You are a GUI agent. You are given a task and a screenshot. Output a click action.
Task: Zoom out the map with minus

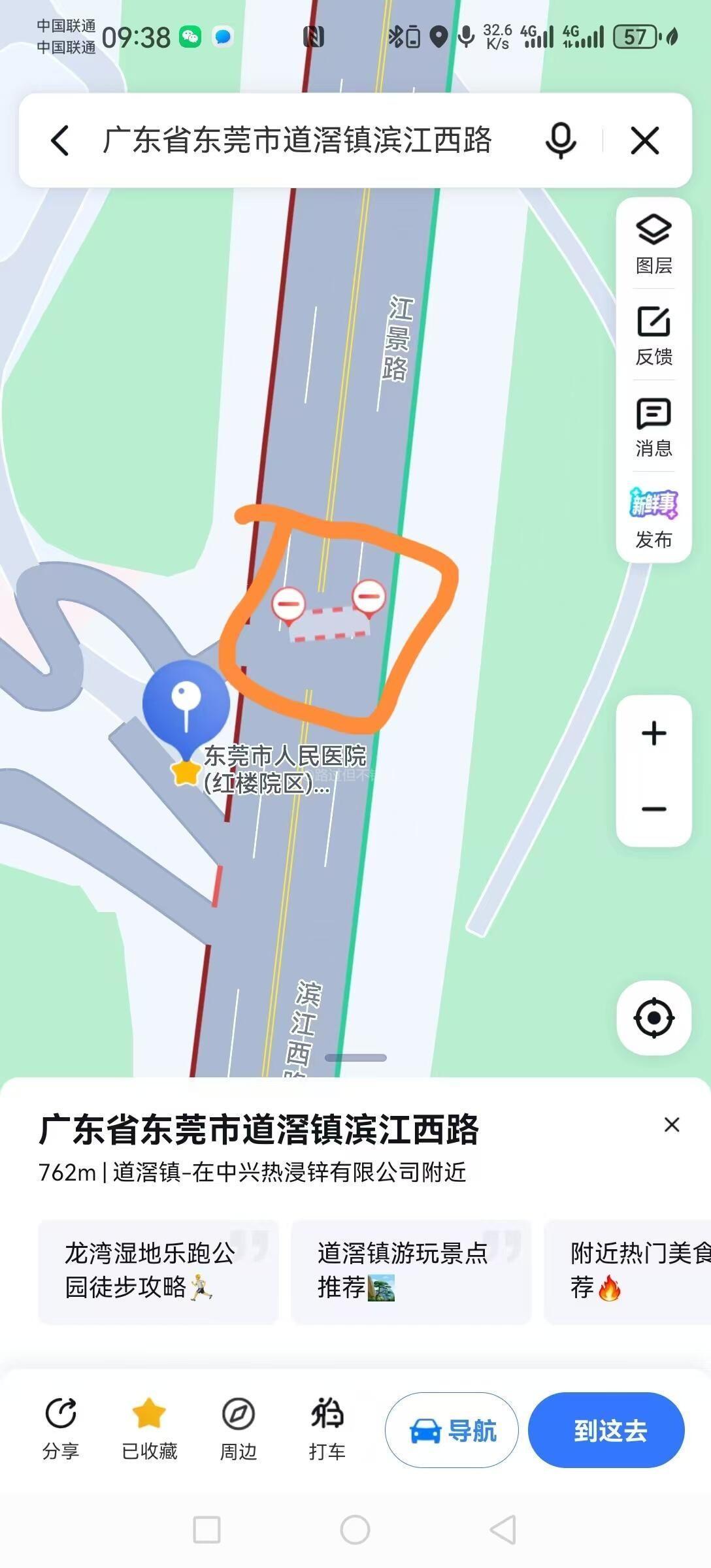[x=653, y=809]
